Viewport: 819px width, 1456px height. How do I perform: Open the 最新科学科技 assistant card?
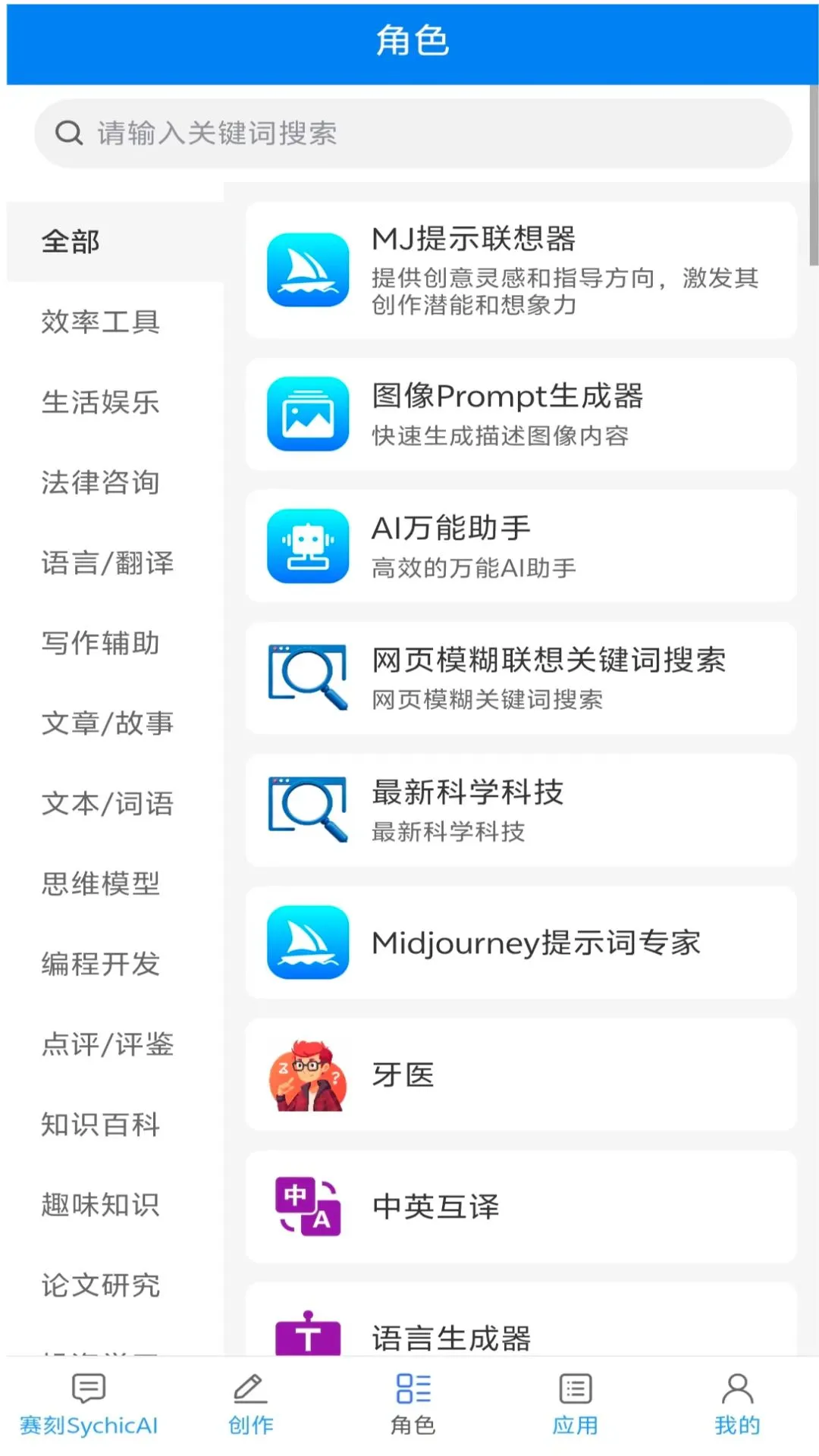pyautogui.click(x=520, y=809)
